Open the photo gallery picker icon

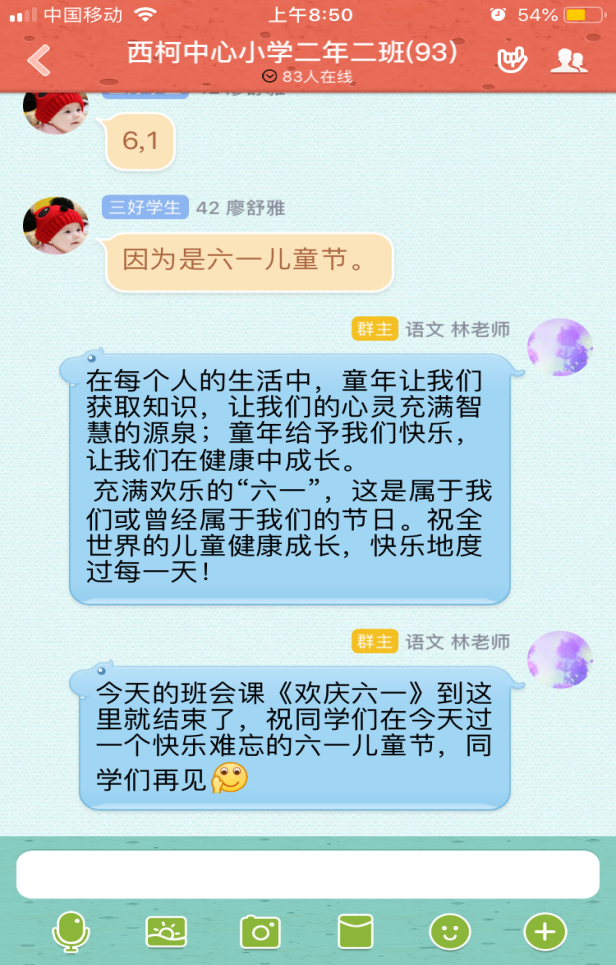click(x=166, y=932)
